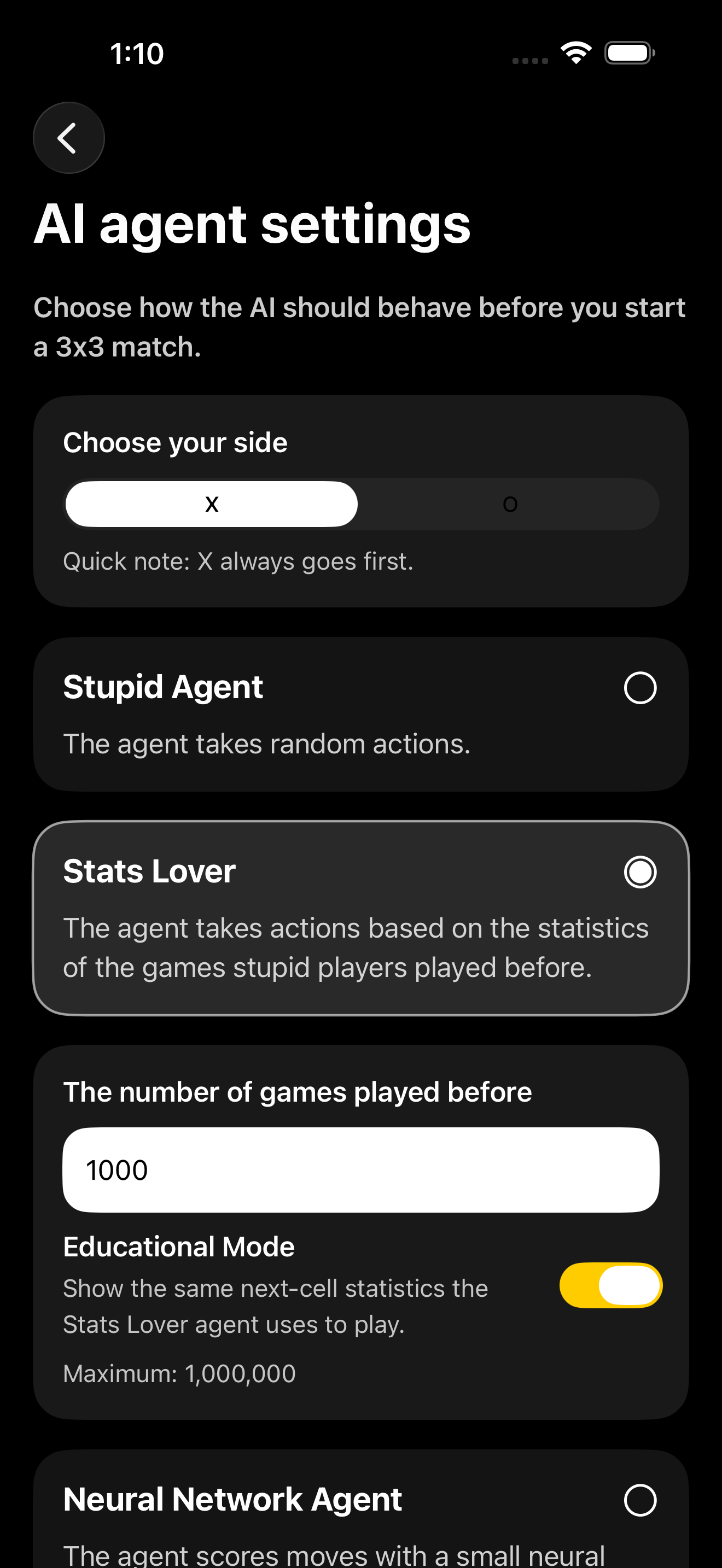This screenshot has height=1568, width=722.
Task: Click the clock showing 1:10
Action: 136,54
